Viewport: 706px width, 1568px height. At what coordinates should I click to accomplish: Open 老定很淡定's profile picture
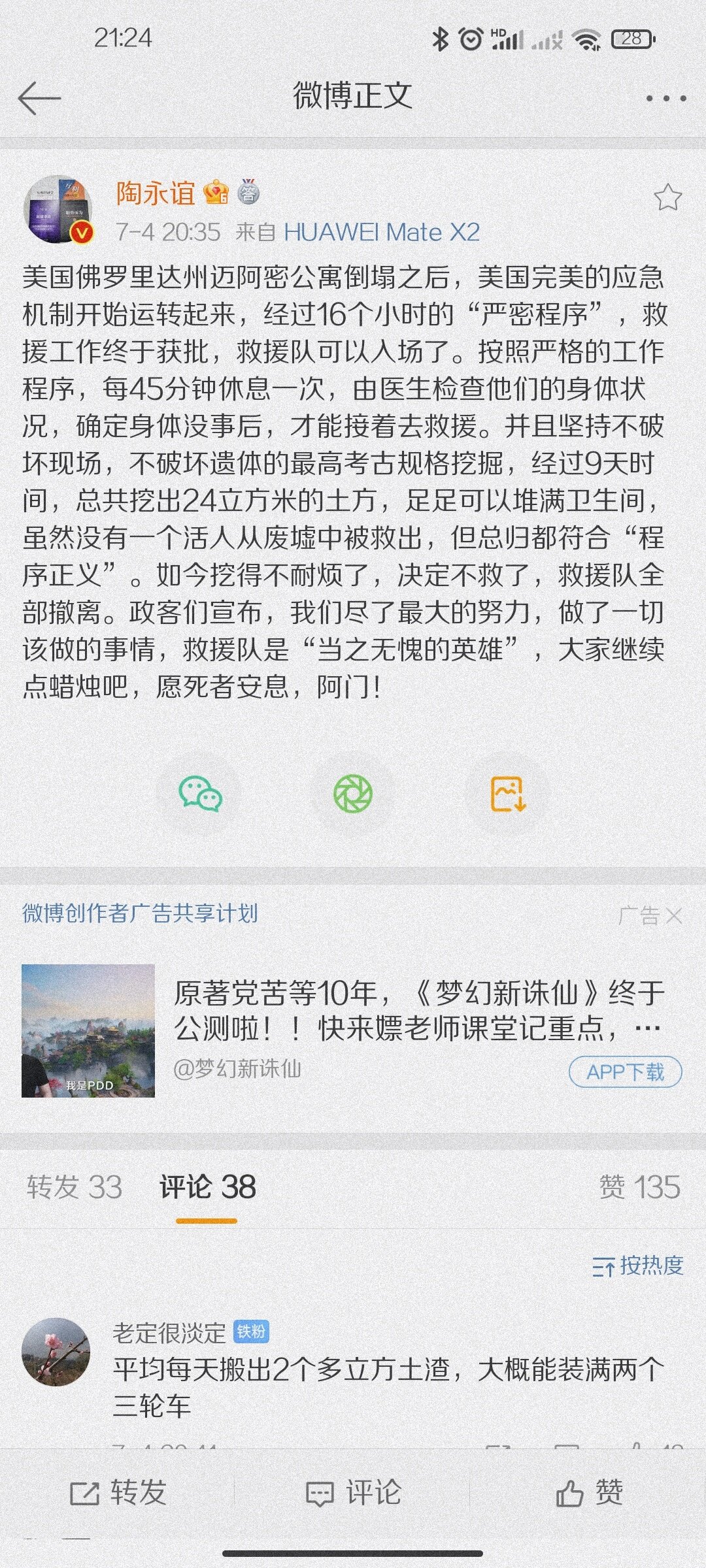pos(56,1352)
